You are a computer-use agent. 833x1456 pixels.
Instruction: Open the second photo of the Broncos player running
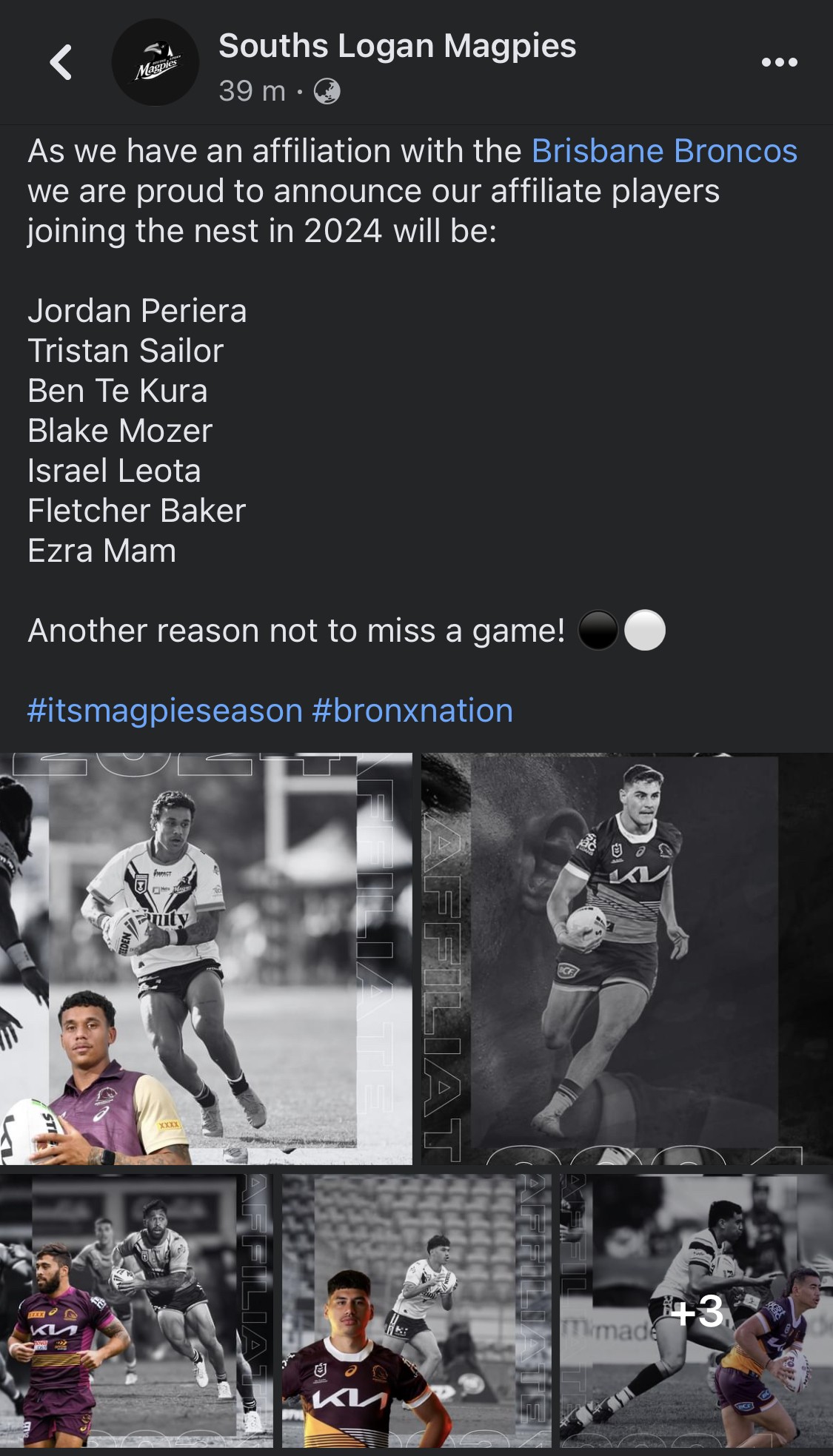[x=627, y=959]
